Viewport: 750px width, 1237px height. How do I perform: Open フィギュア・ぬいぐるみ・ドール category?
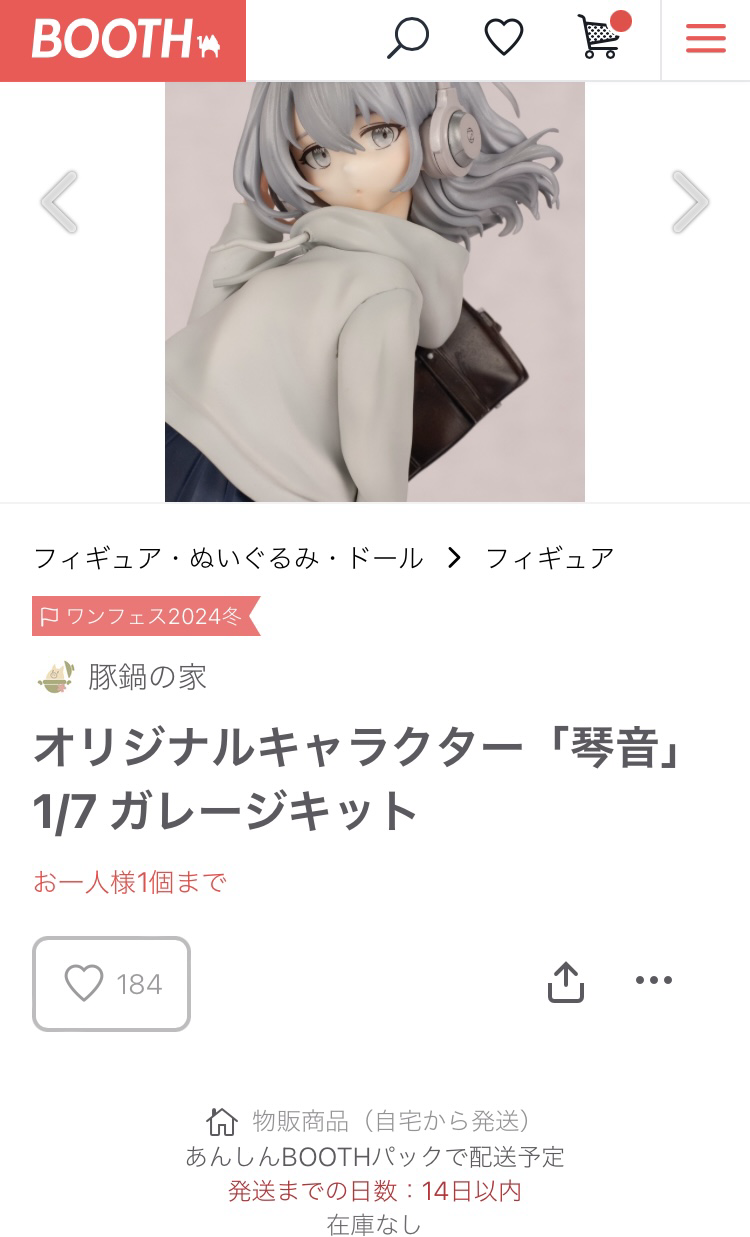click(229, 558)
